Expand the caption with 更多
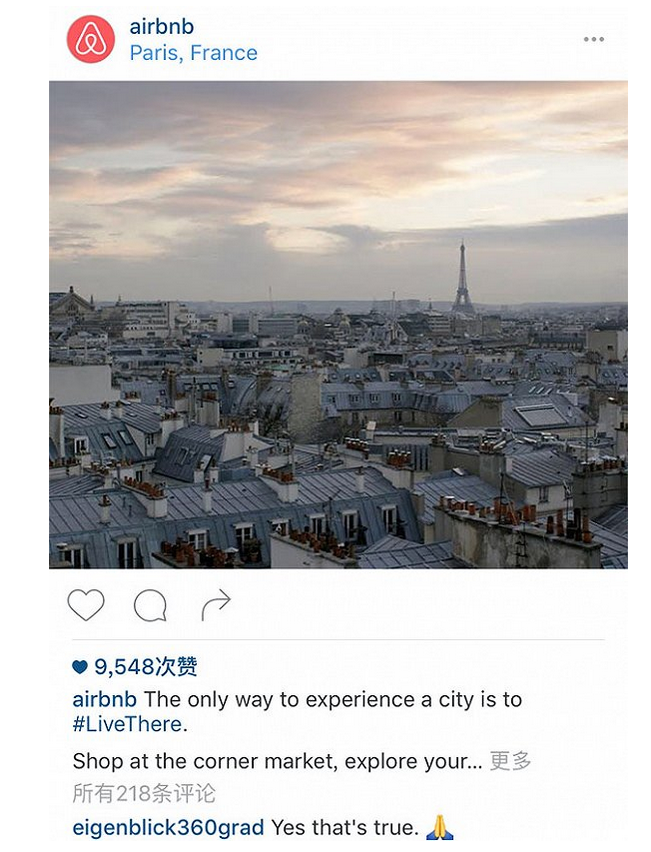The height and width of the screenshot is (852, 651). click(510, 761)
